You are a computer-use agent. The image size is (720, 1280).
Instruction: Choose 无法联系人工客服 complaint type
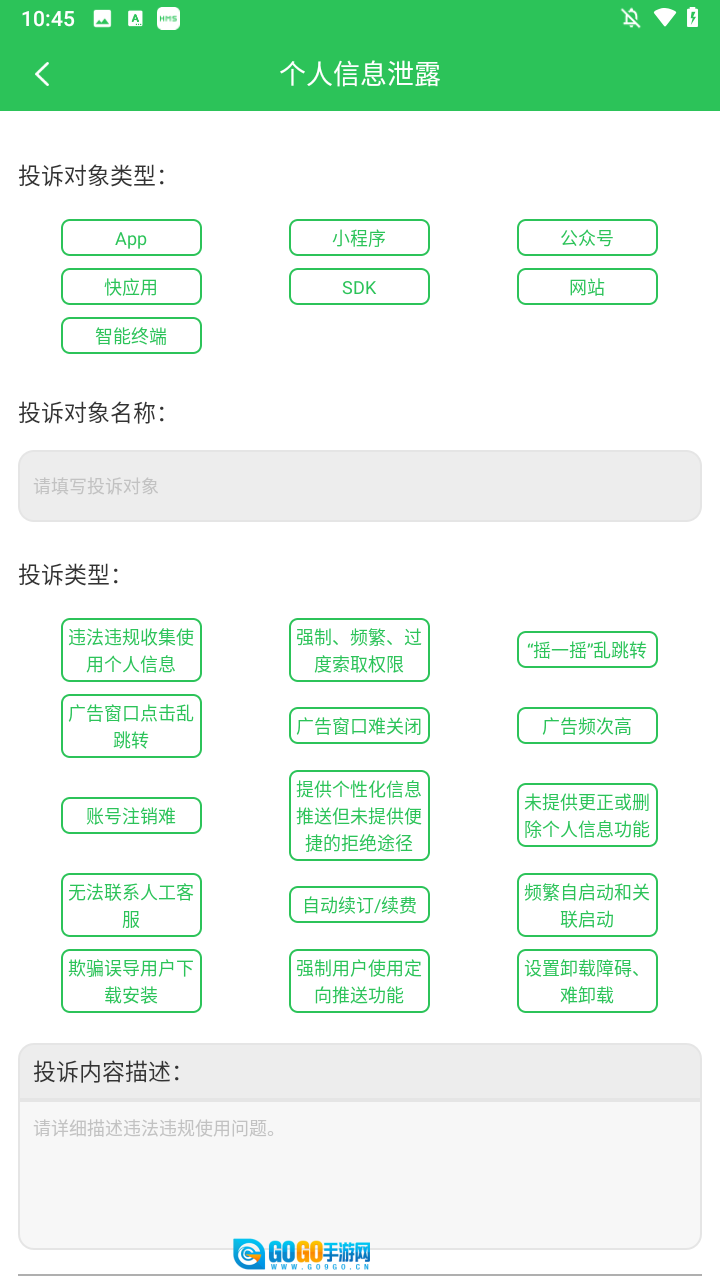point(131,905)
